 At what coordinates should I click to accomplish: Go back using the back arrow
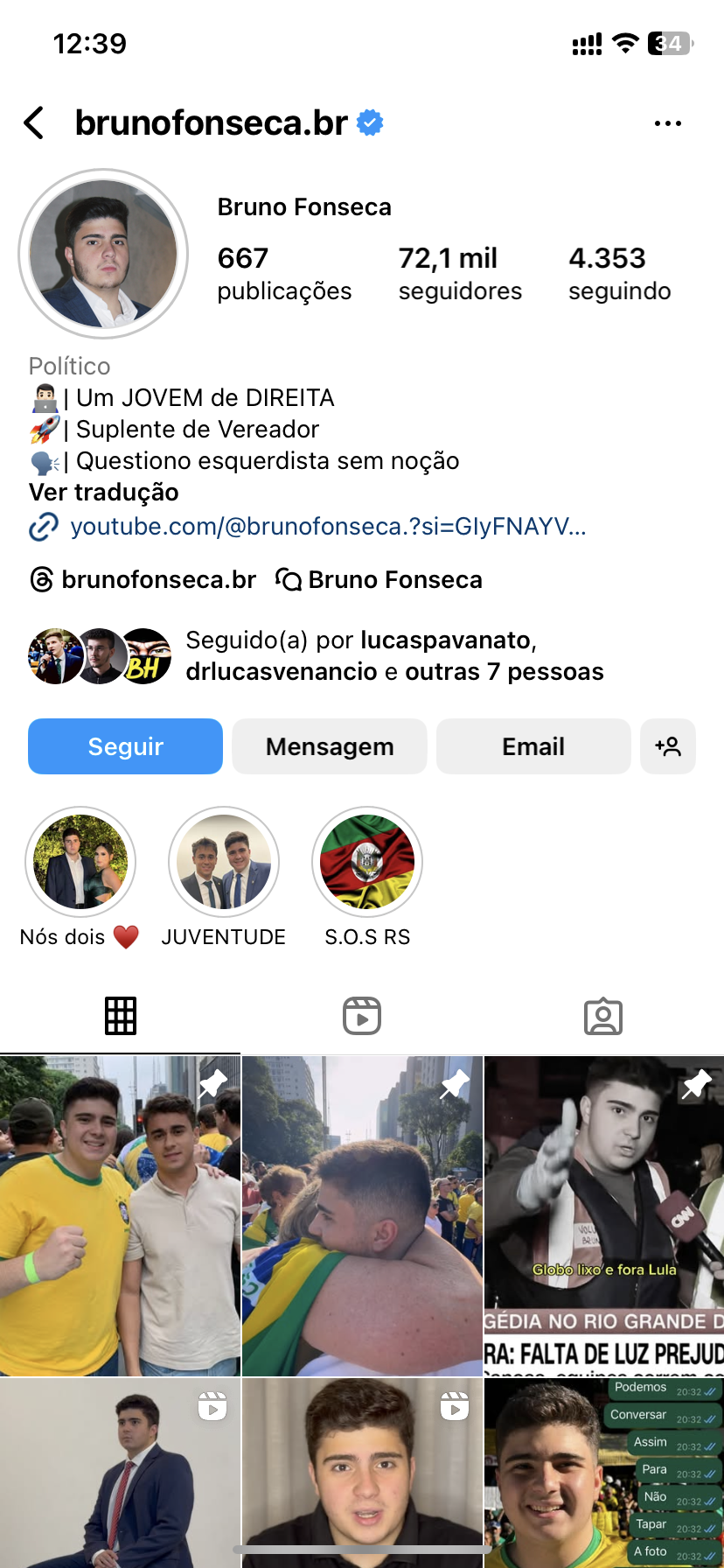click(34, 123)
